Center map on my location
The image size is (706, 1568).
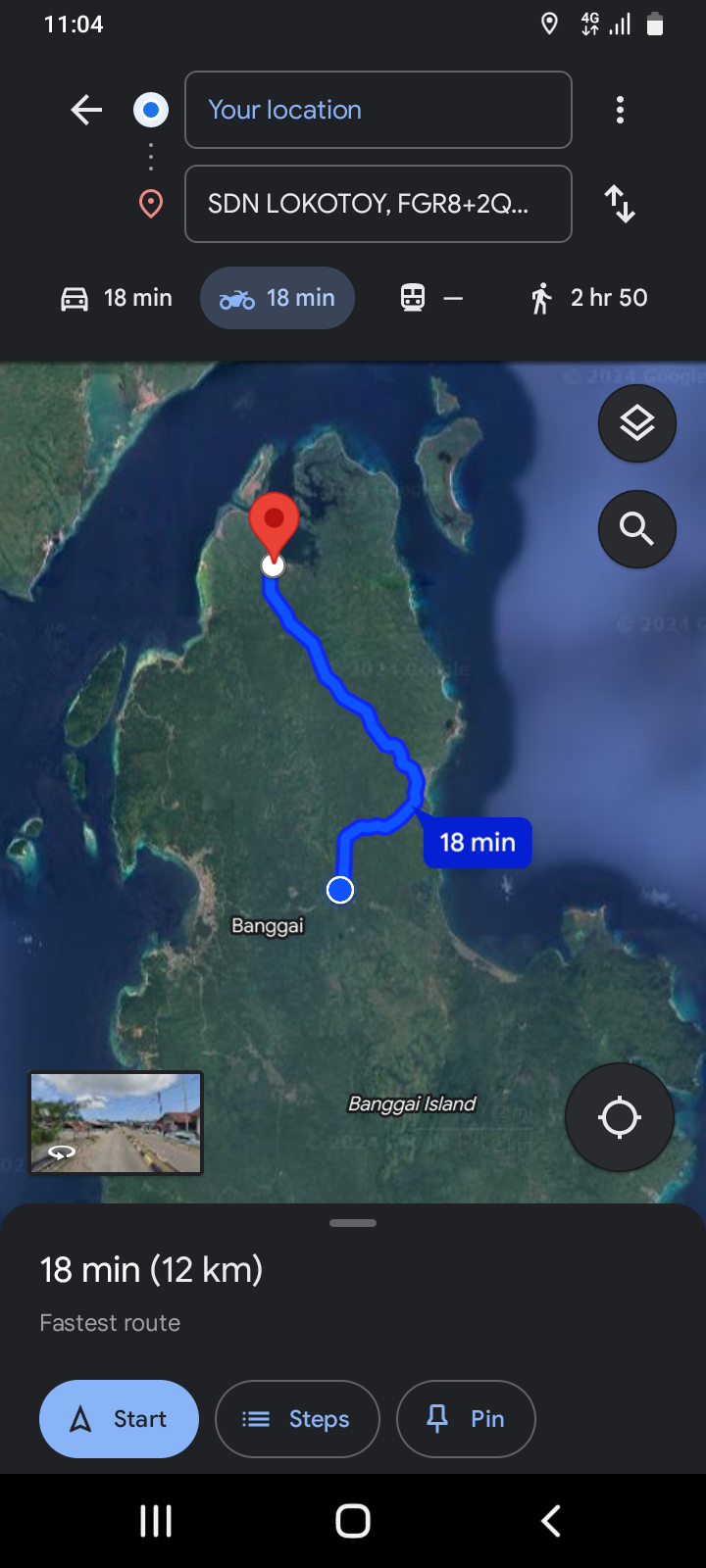click(x=620, y=1117)
